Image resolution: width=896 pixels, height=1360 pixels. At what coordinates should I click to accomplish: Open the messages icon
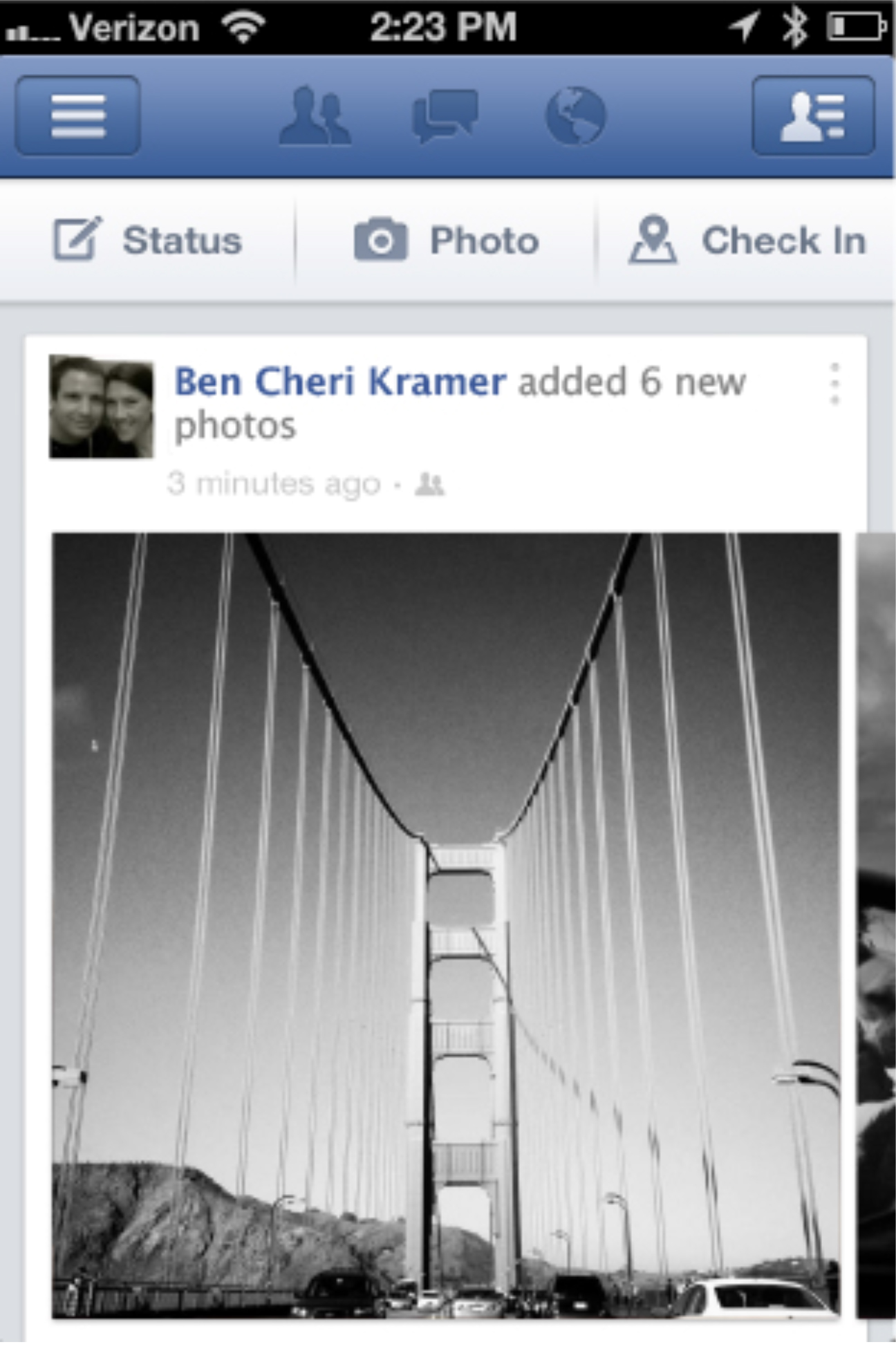click(445, 116)
